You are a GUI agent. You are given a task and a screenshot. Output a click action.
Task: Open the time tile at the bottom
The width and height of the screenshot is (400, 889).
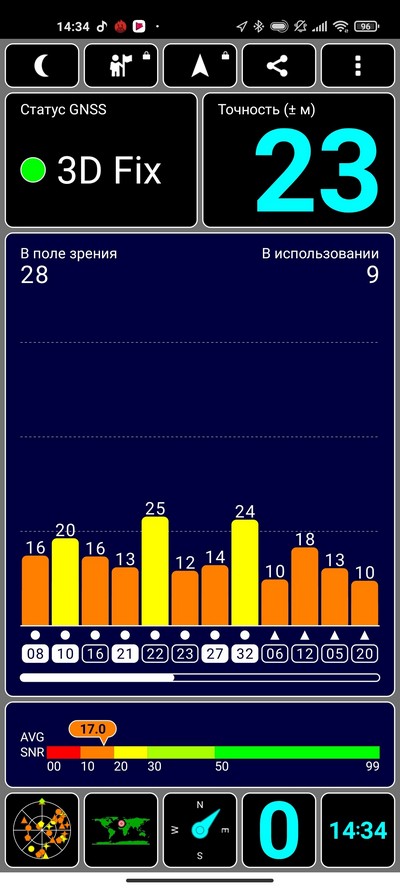358,830
